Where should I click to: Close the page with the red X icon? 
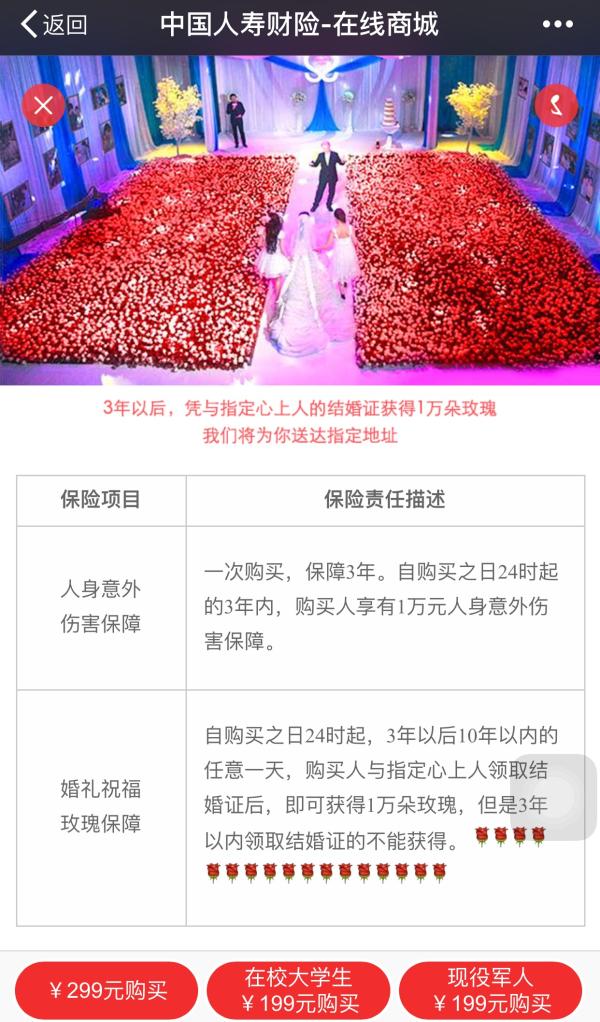click(x=43, y=105)
